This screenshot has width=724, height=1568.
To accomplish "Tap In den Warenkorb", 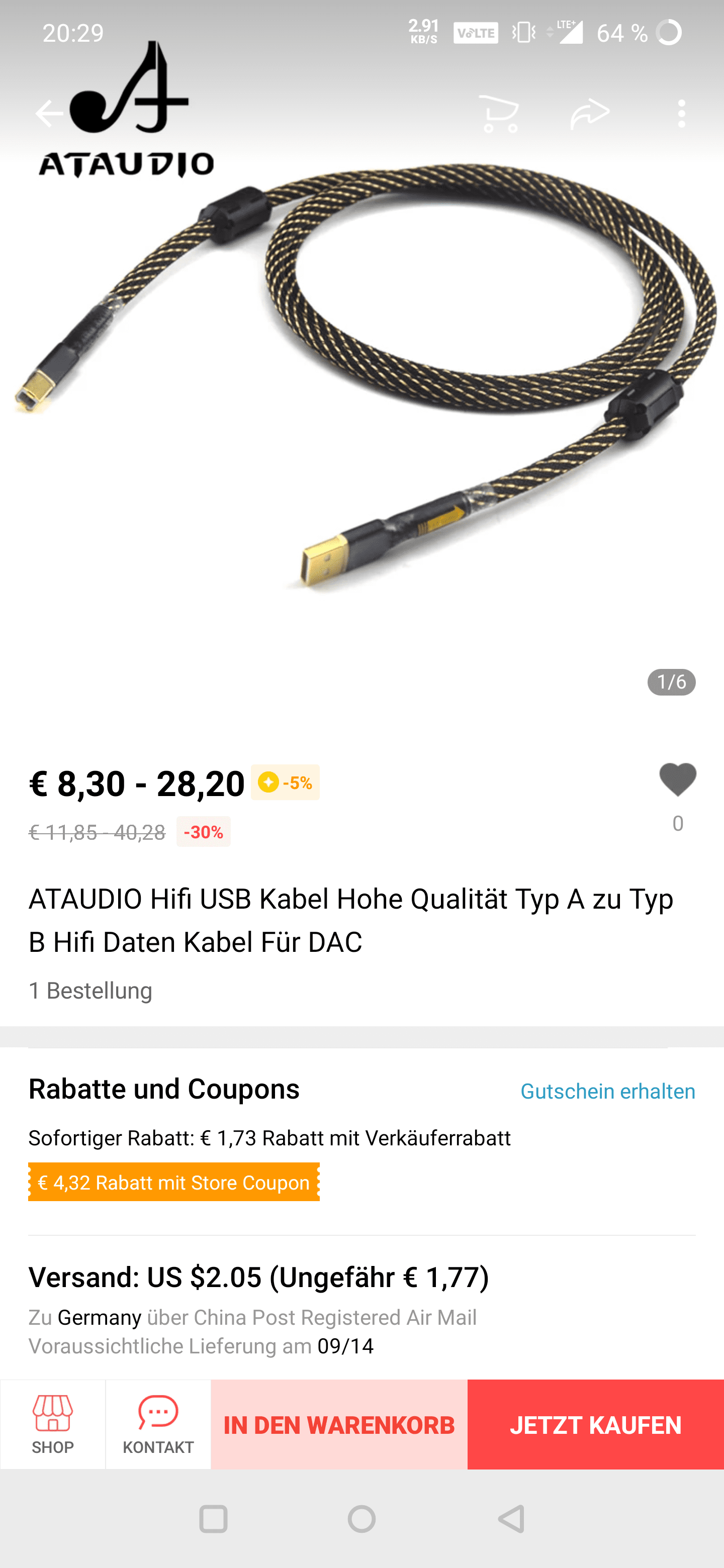I will click(339, 1424).
